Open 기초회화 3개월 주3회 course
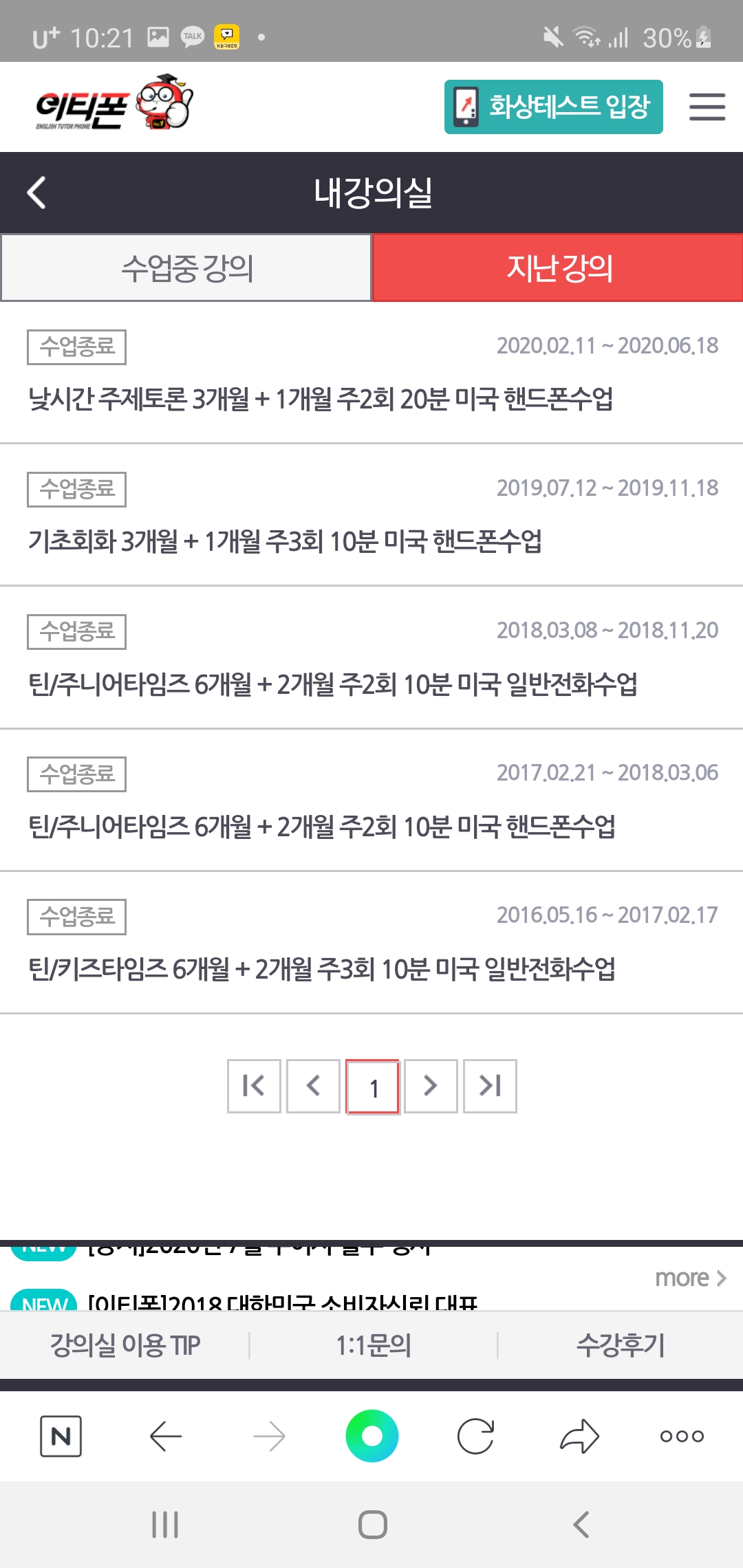This screenshot has height=1568, width=743. [285, 541]
